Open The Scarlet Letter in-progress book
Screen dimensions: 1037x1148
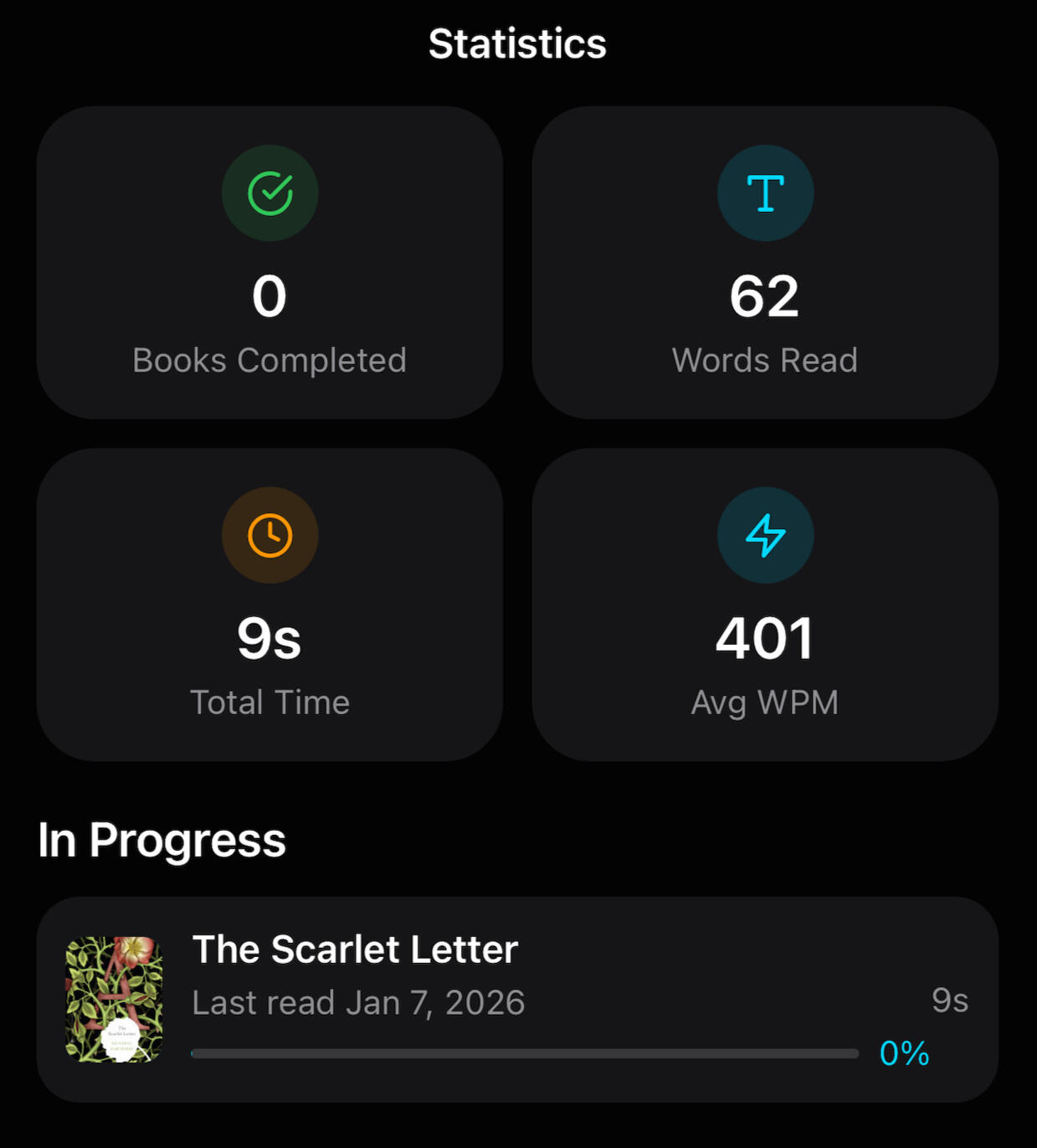coord(516,998)
